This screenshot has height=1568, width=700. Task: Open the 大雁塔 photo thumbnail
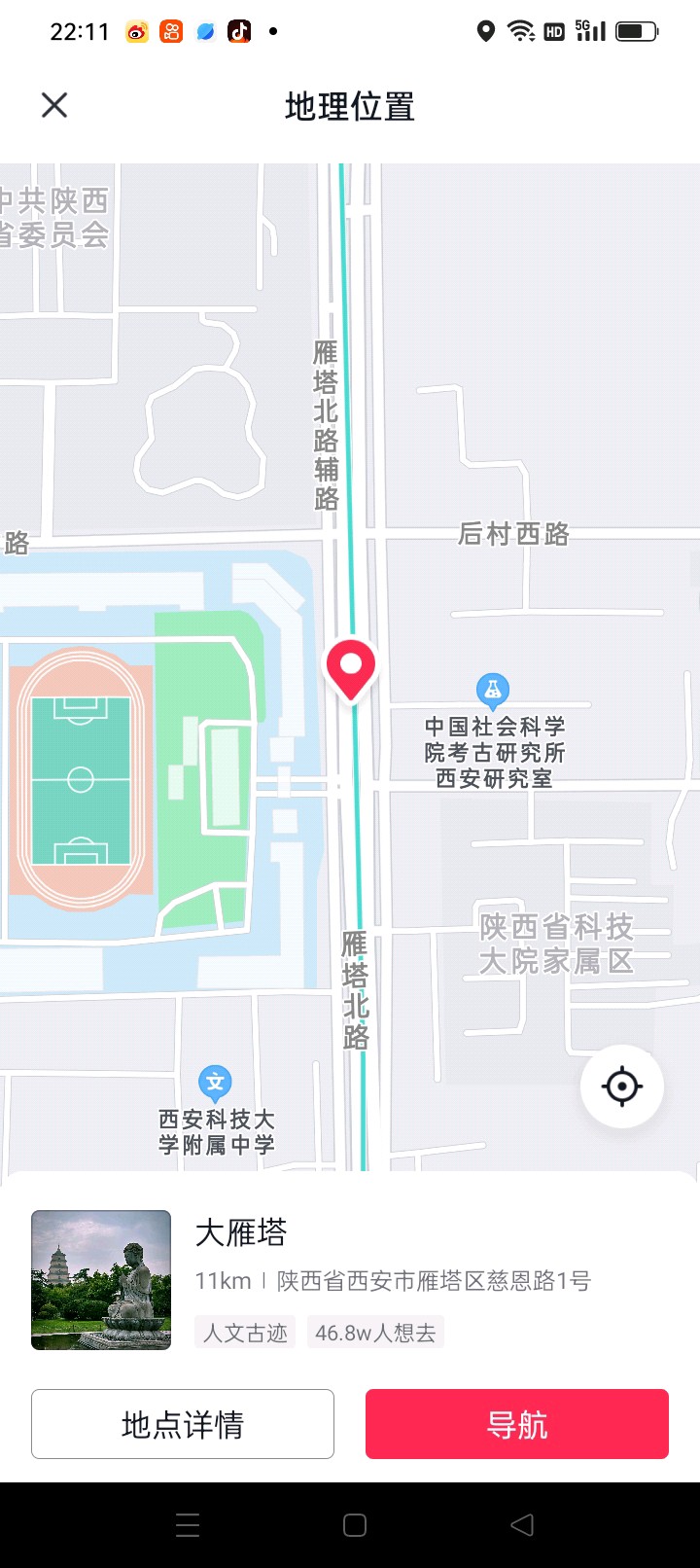(x=101, y=1280)
